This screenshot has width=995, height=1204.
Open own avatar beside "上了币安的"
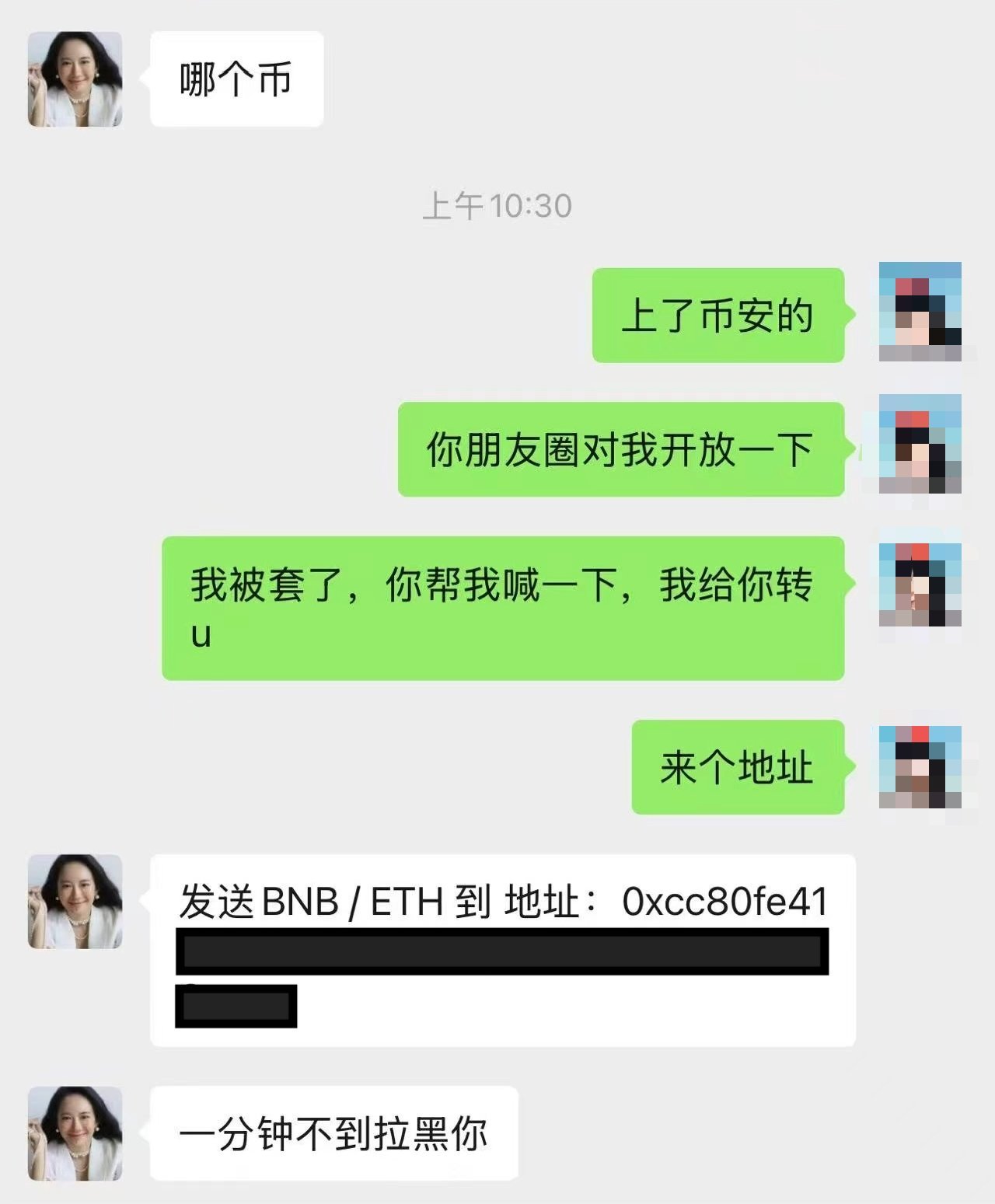(920, 312)
